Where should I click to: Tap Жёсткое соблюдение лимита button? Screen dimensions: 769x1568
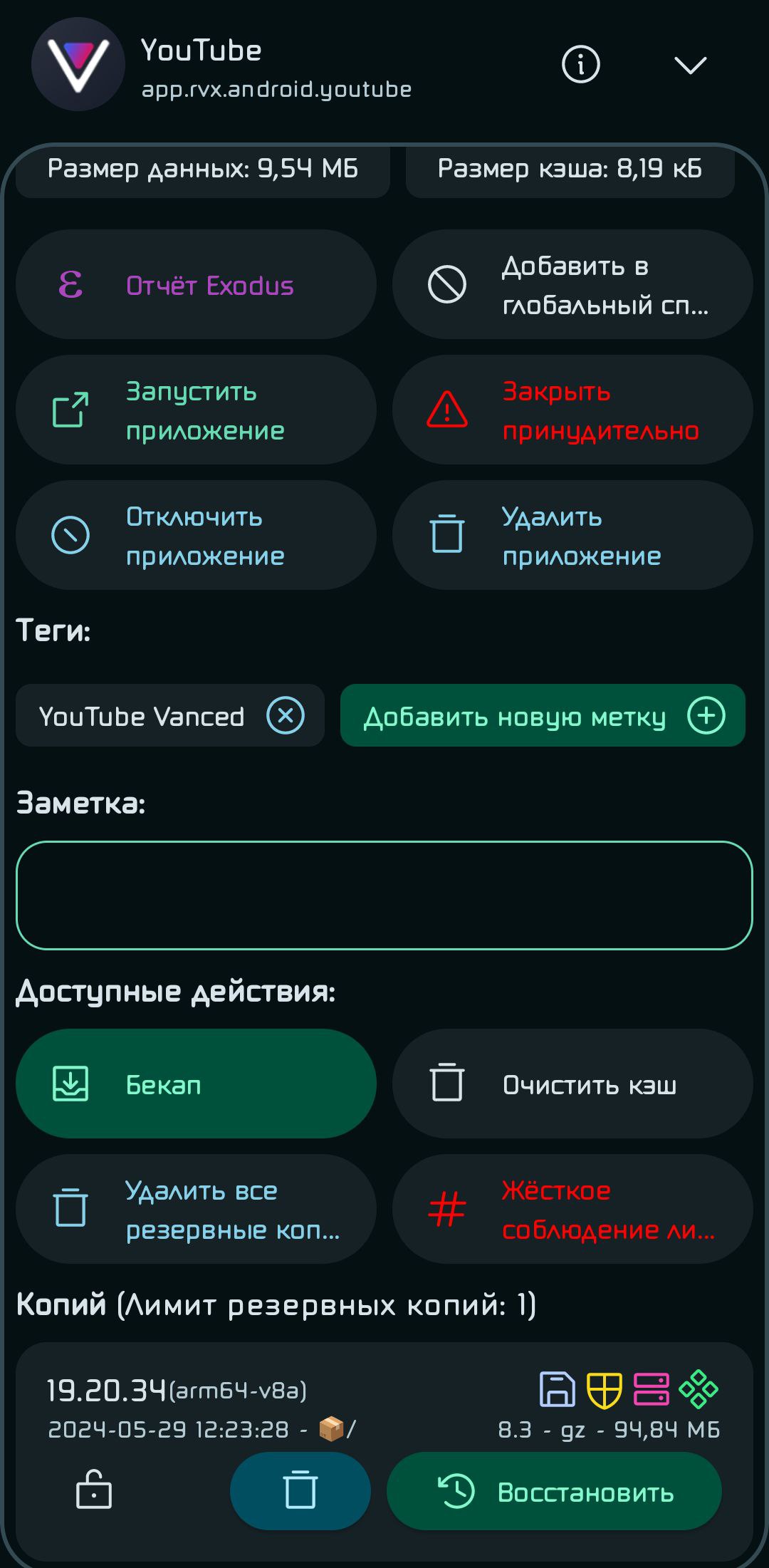pyautogui.click(x=572, y=1209)
